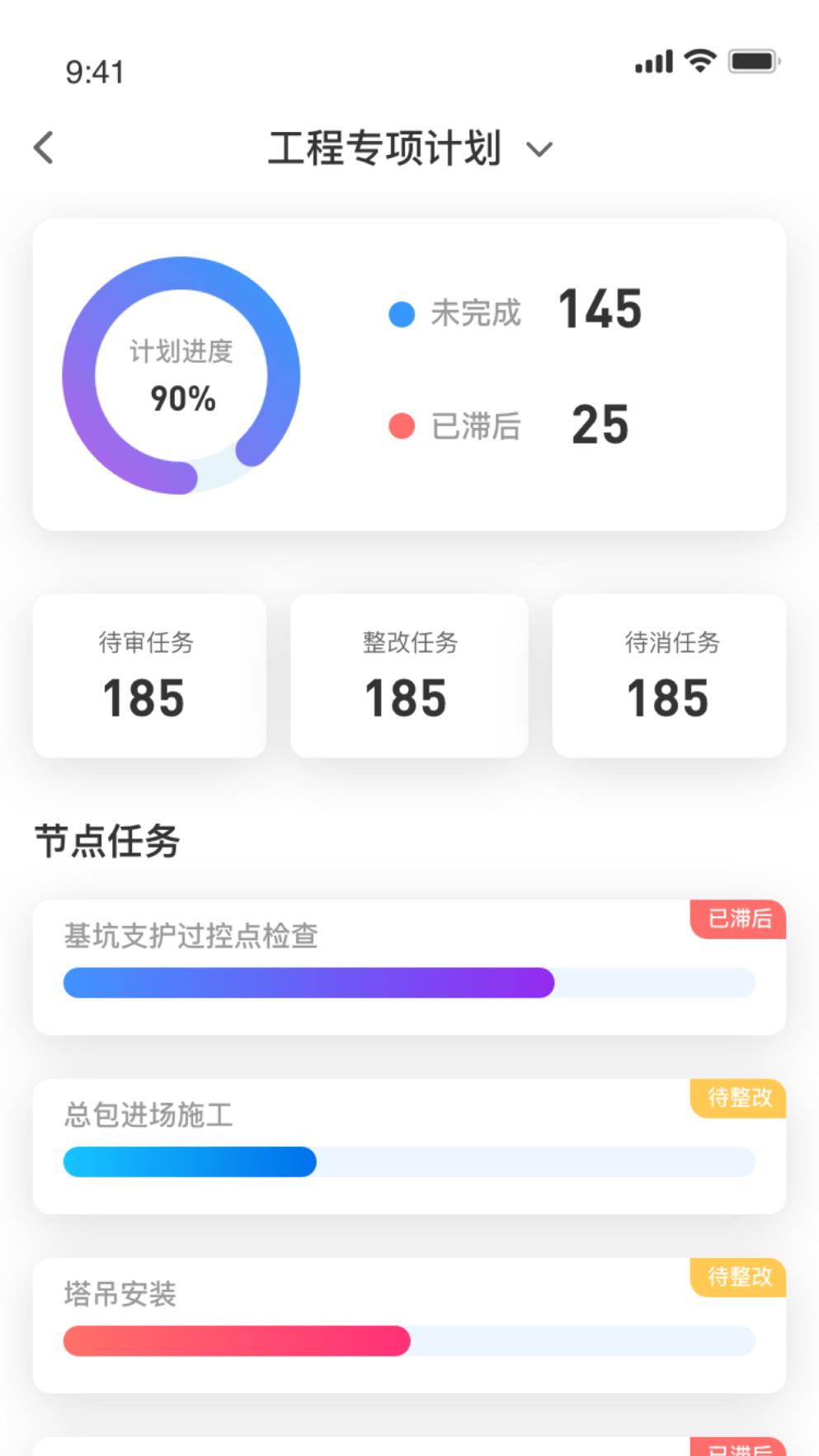The width and height of the screenshot is (819, 1456).
Task: Select the 已滞后 count of 25
Action: (600, 425)
